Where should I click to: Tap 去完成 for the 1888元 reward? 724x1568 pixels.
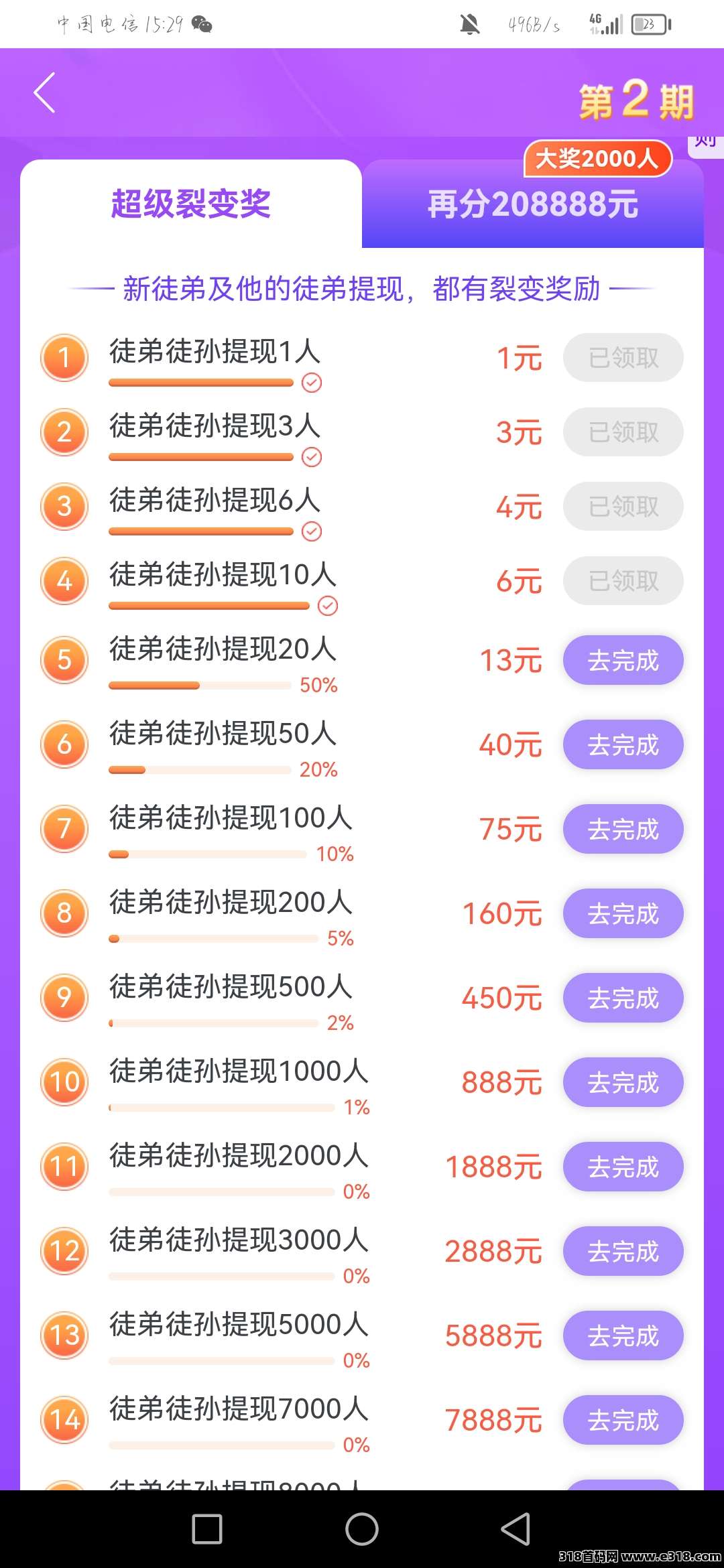click(623, 1167)
